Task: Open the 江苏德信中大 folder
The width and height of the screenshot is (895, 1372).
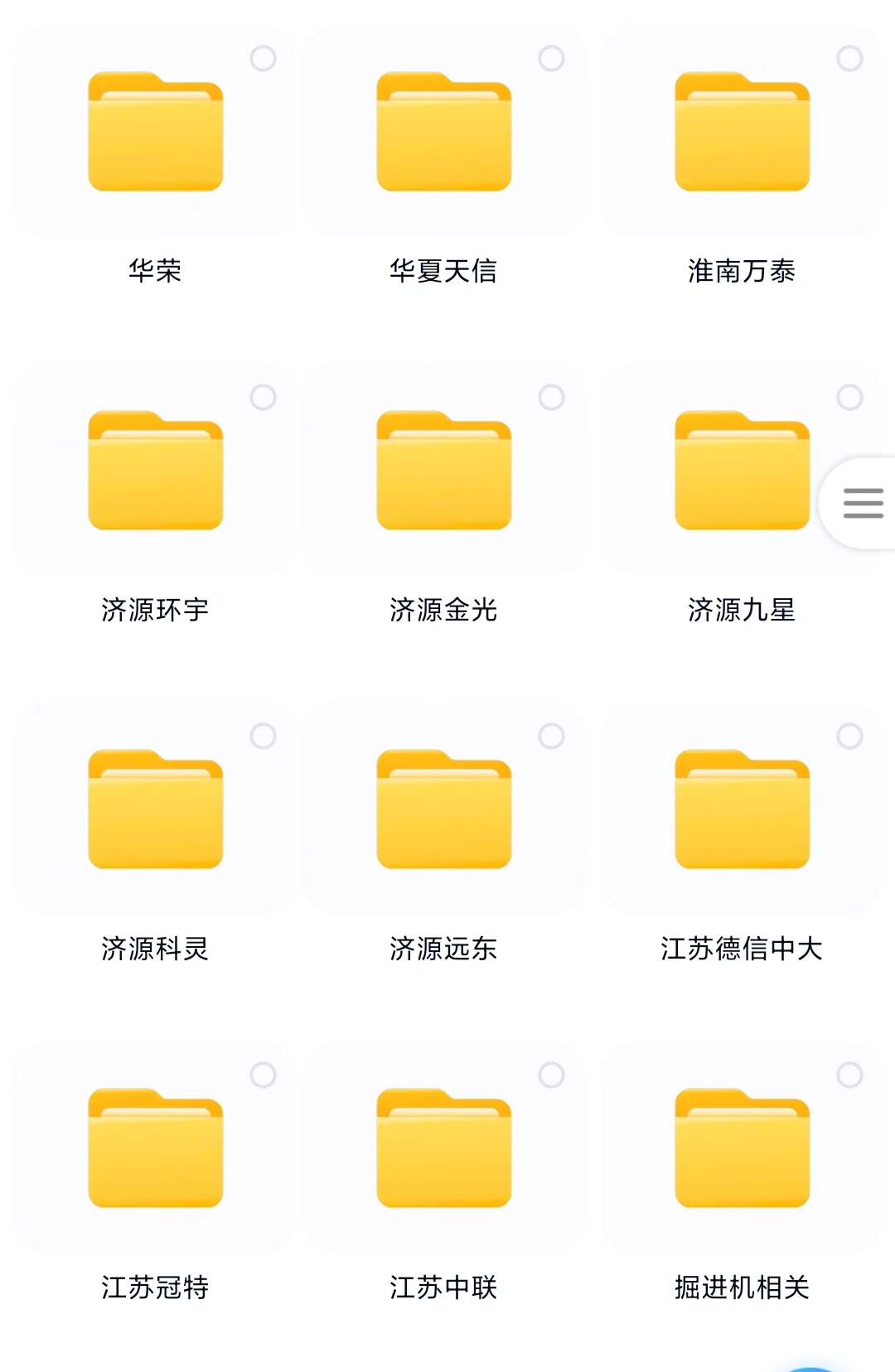Action: coord(742,809)
